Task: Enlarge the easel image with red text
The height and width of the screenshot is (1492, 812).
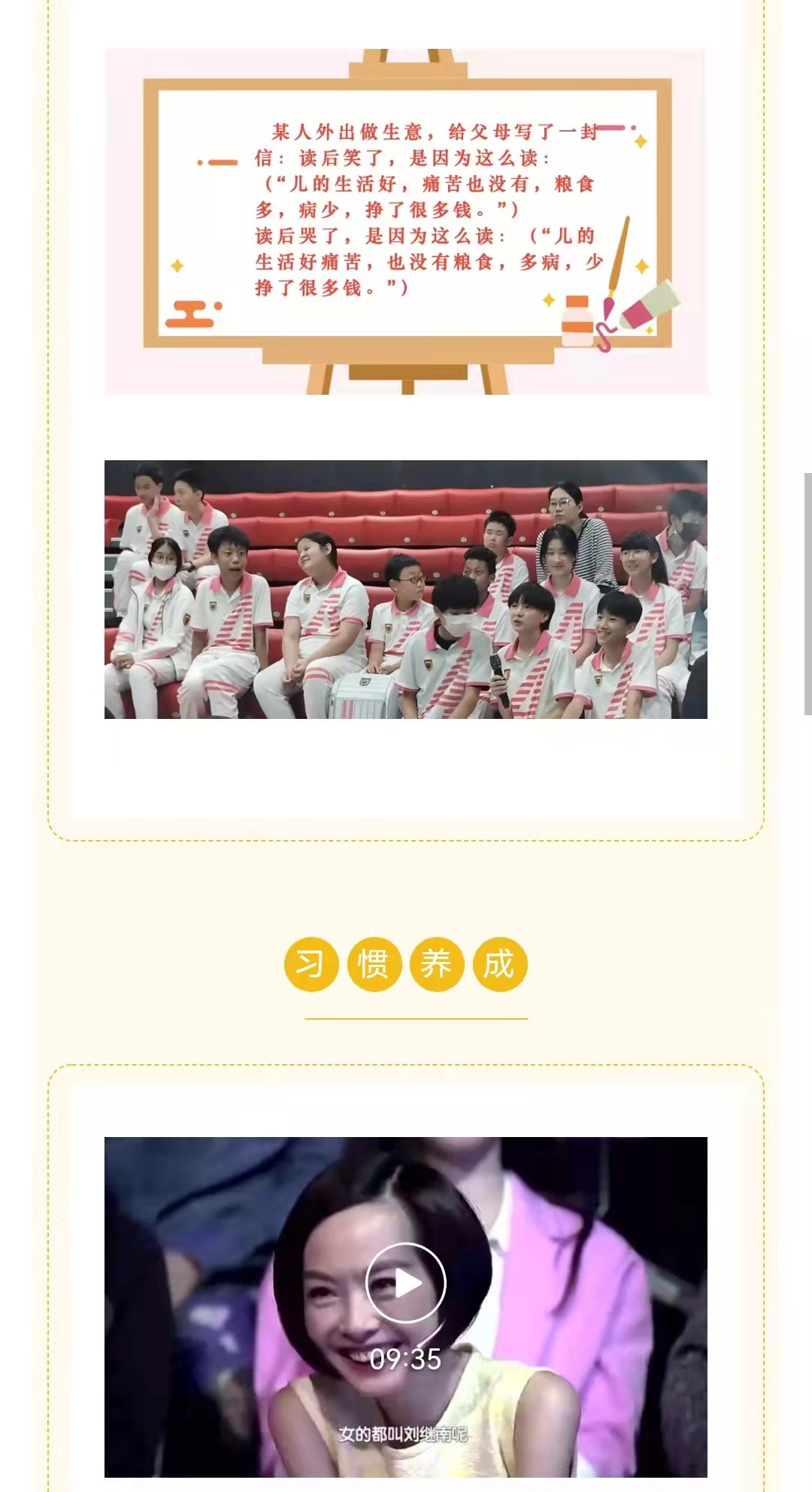Action: pyautogui.click(x=407, y=222)
